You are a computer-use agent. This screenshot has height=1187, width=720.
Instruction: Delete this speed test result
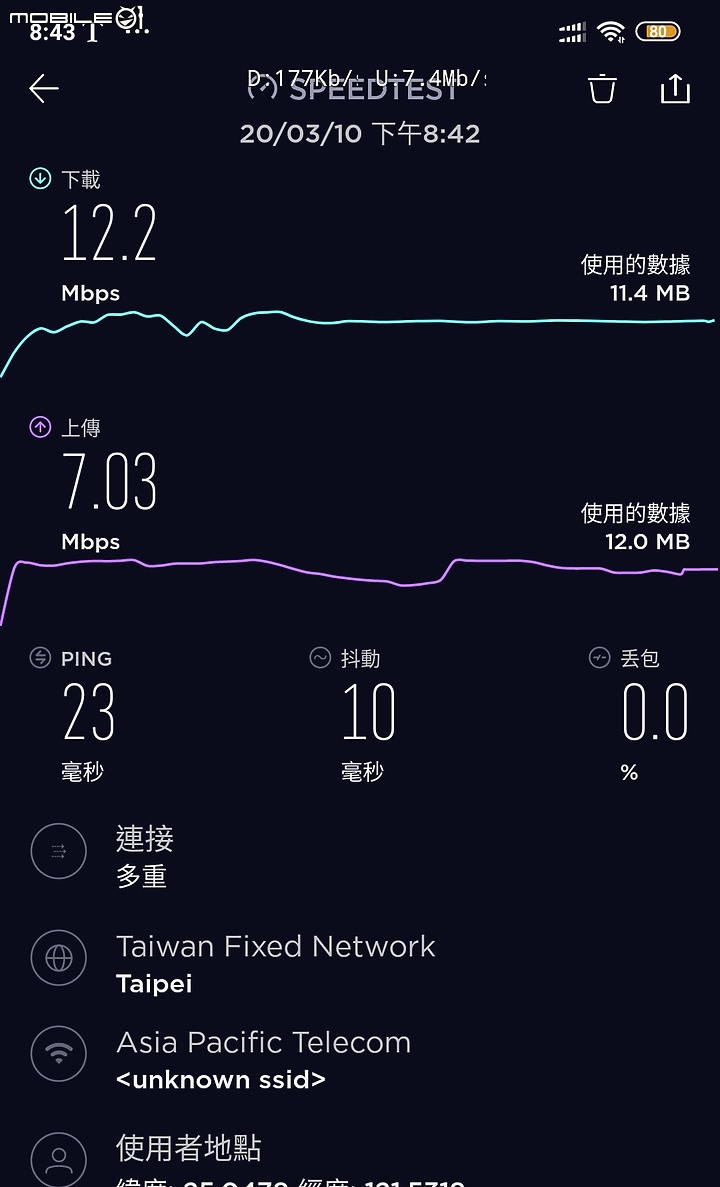point(603,89)
